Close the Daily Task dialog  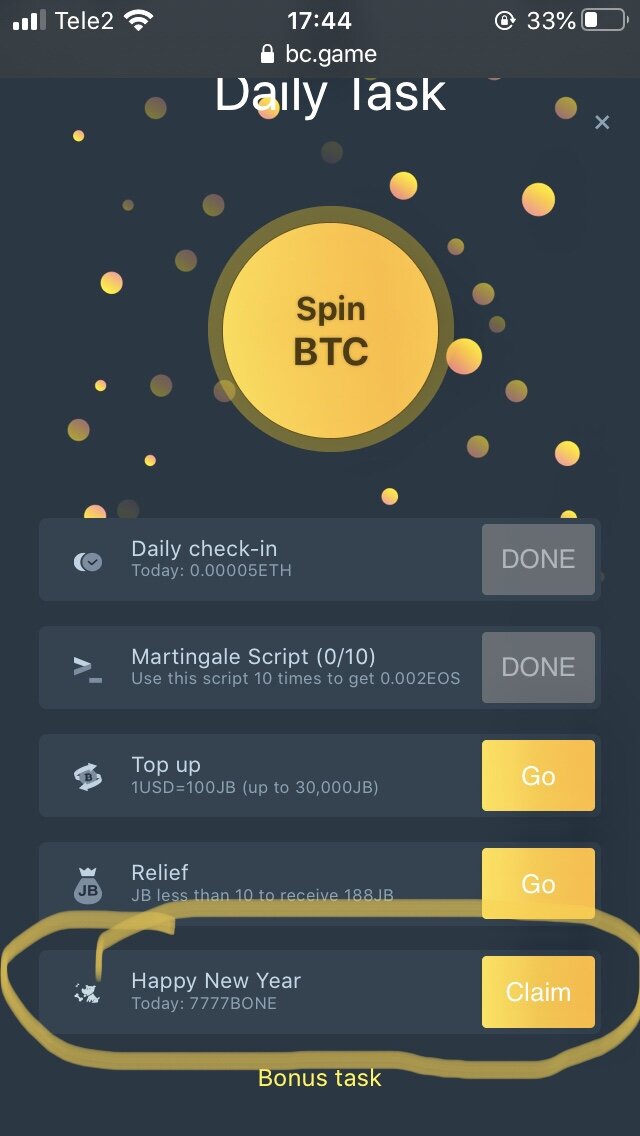[602, 122]
